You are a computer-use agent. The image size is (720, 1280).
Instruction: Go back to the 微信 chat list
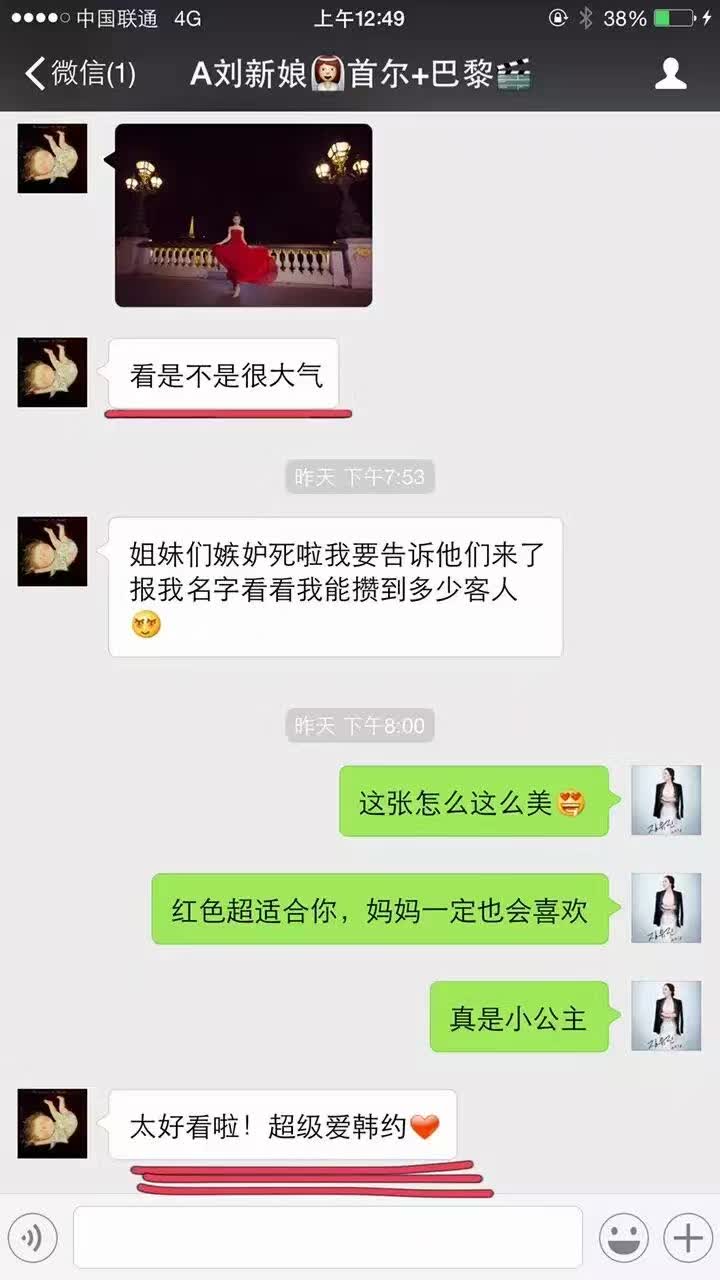80,73
